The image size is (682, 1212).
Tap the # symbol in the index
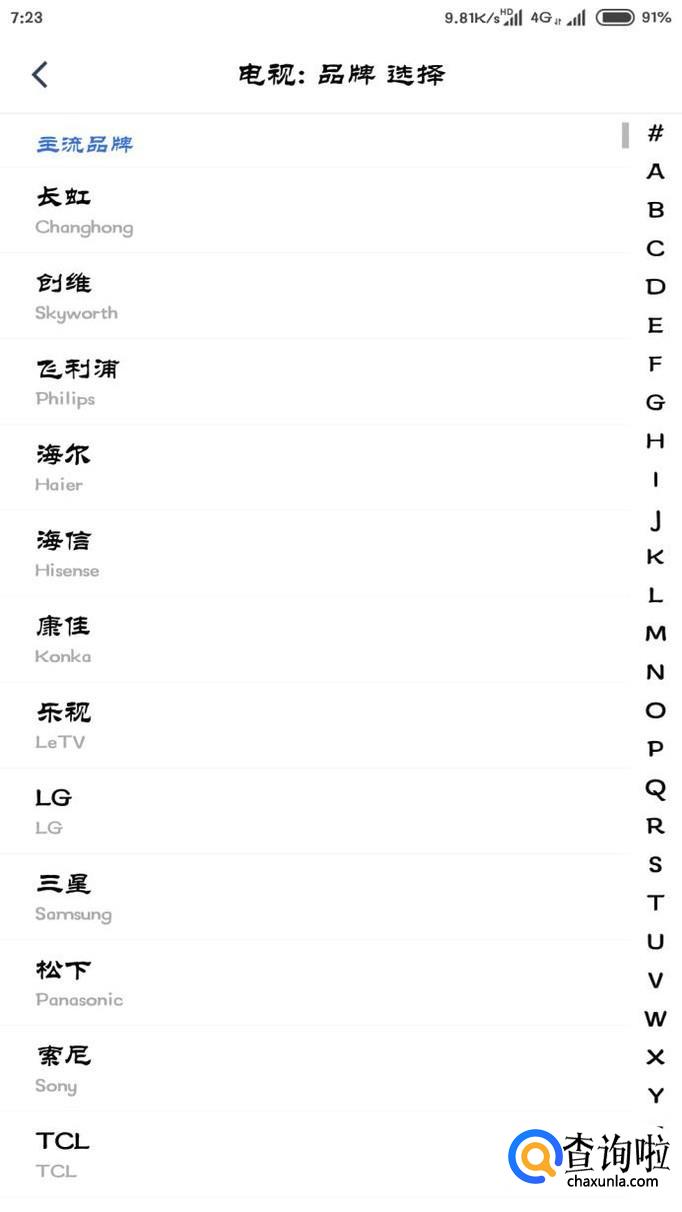tap(655, 132)
